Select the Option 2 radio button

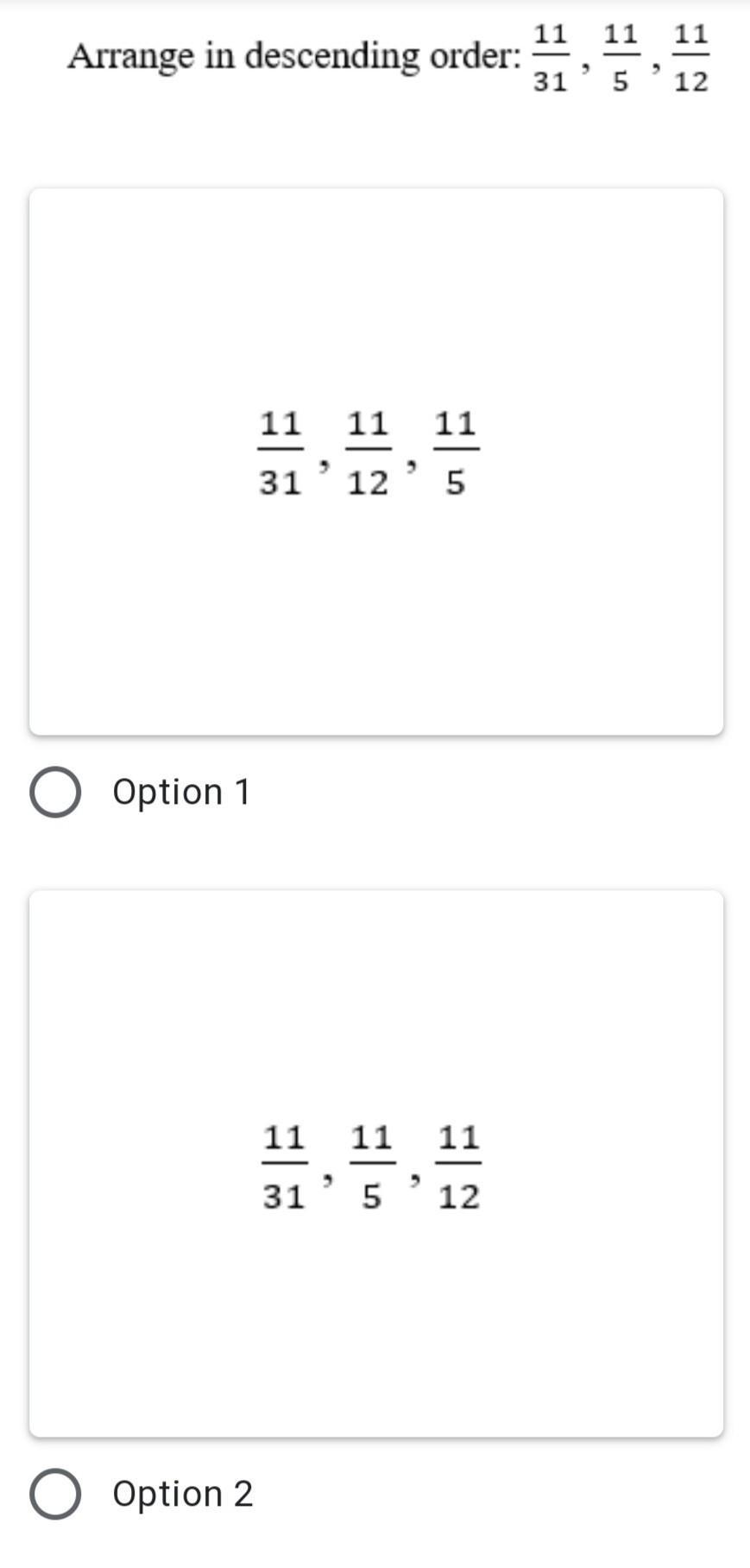pyautogui.click(x=55, y=1494)
